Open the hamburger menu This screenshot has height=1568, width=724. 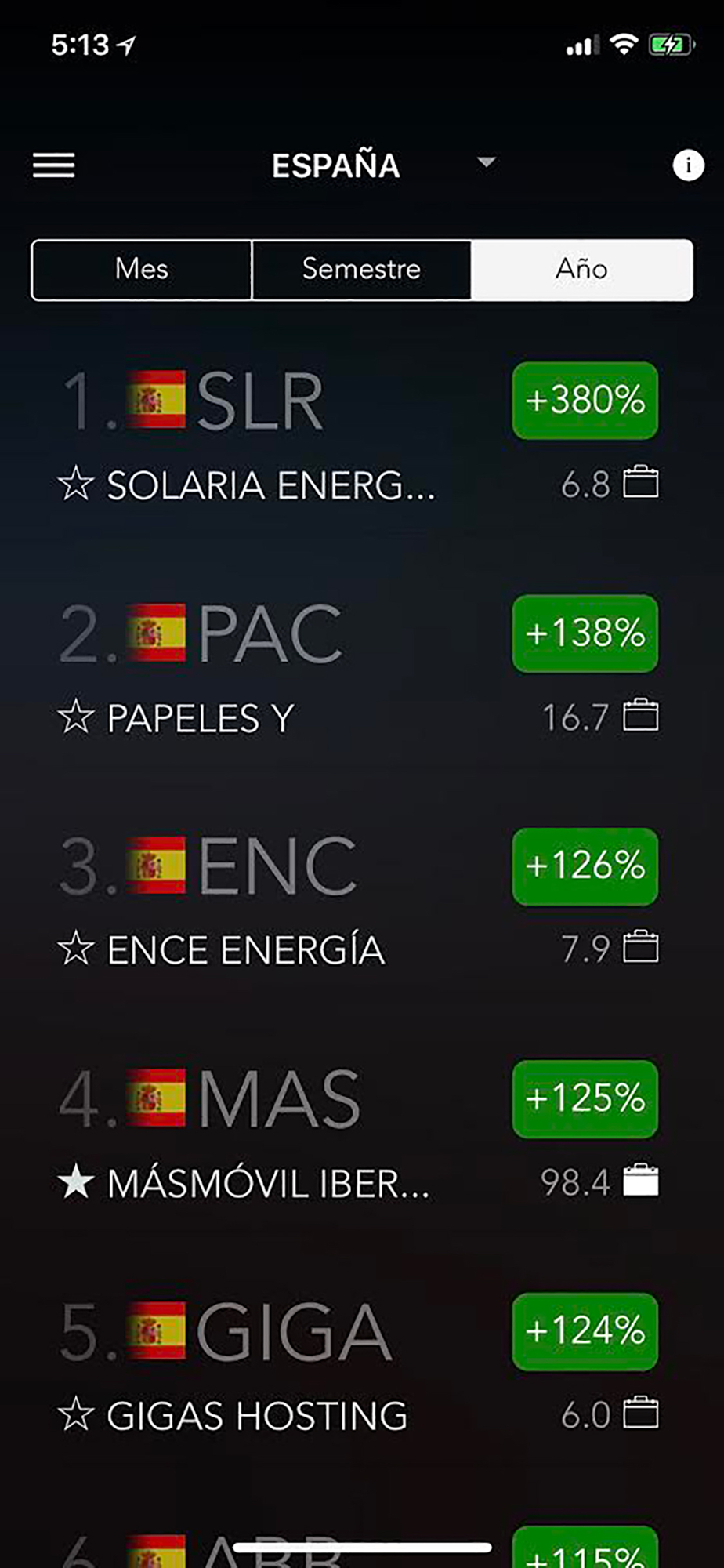54,165
